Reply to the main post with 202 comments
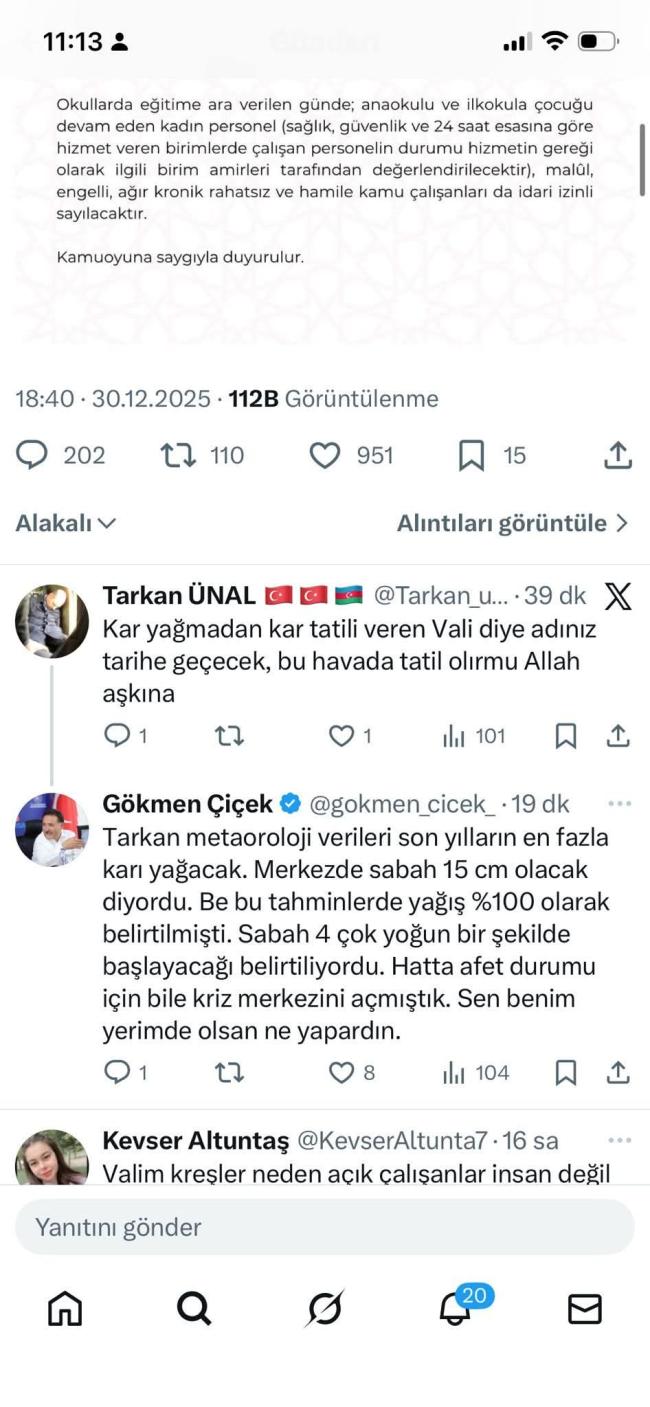 33,456
